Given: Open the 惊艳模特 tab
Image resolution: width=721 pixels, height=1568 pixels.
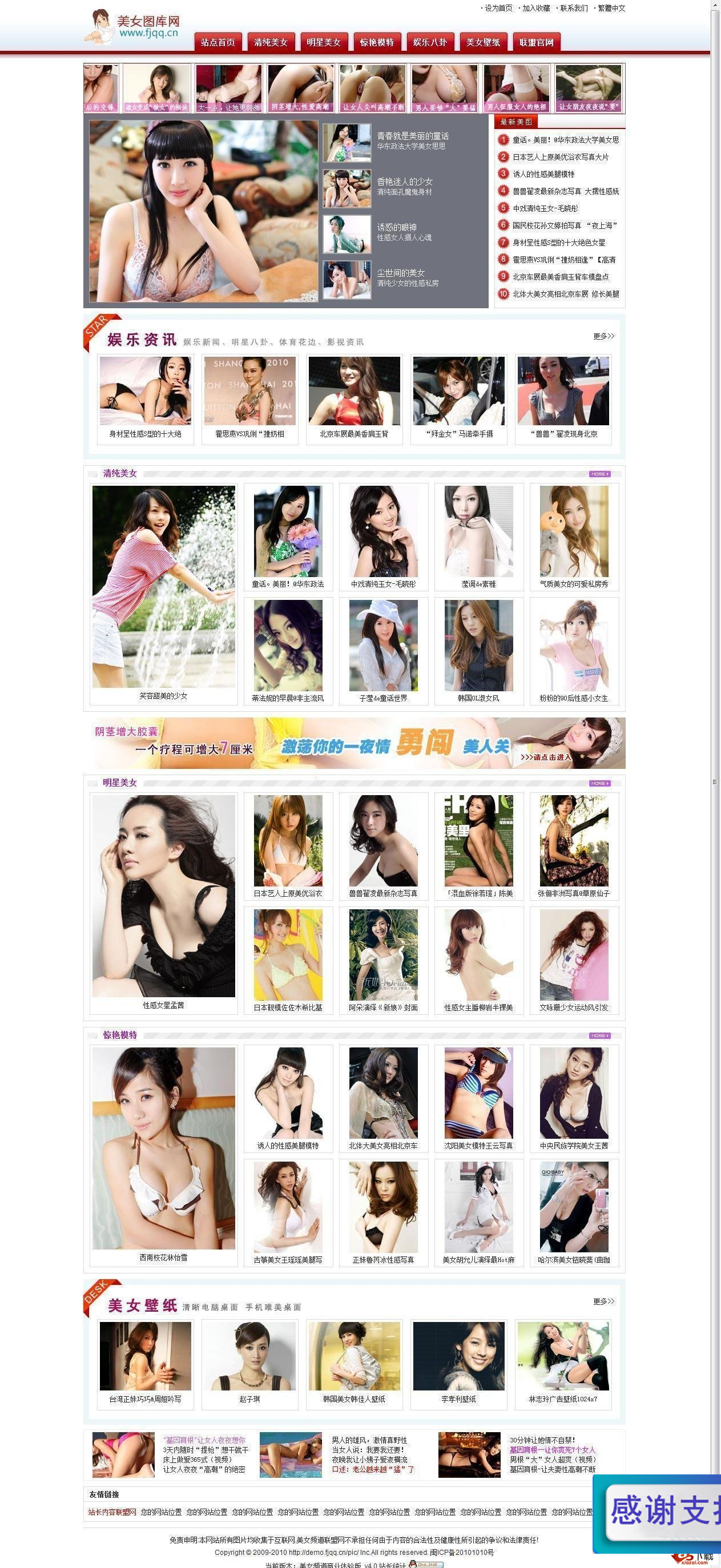Looking at the screenshot, I should (x=376, y=43).
